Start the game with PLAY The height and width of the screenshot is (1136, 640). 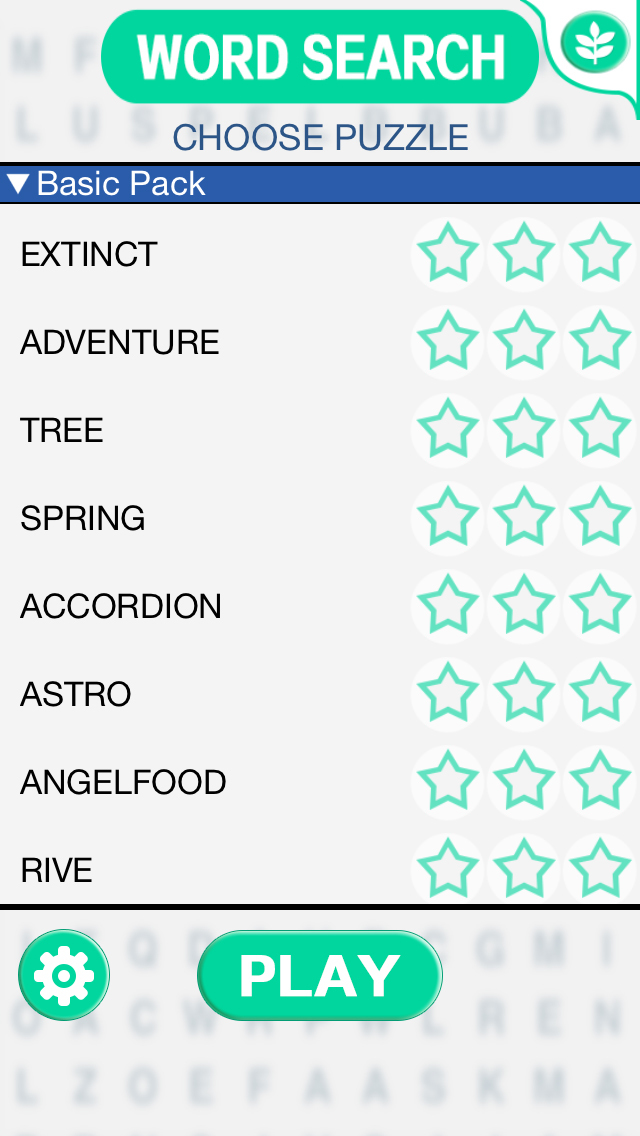click(320, 976)
